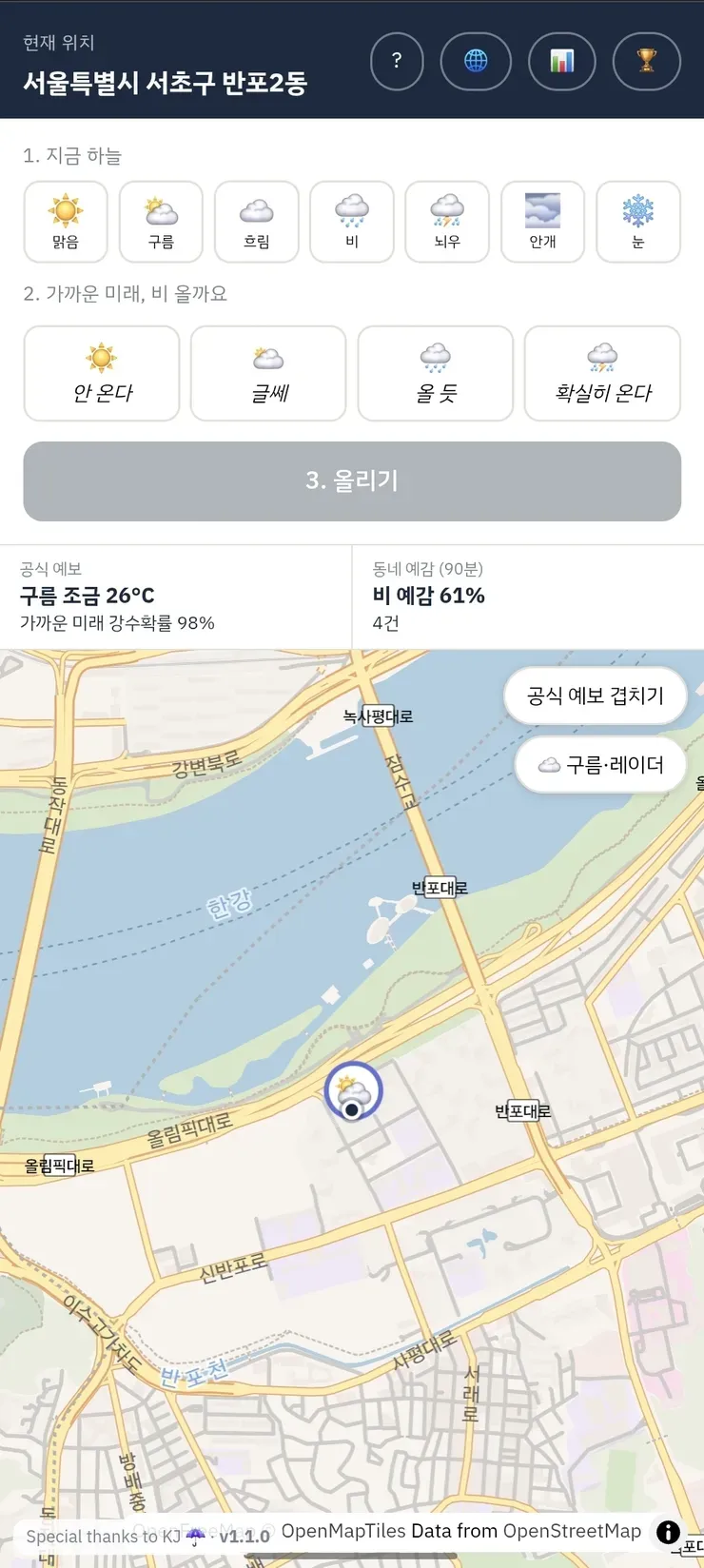Select 안 온다 for upcoming rain
The height and width of the screenshot is (1568, 704).
102,373
